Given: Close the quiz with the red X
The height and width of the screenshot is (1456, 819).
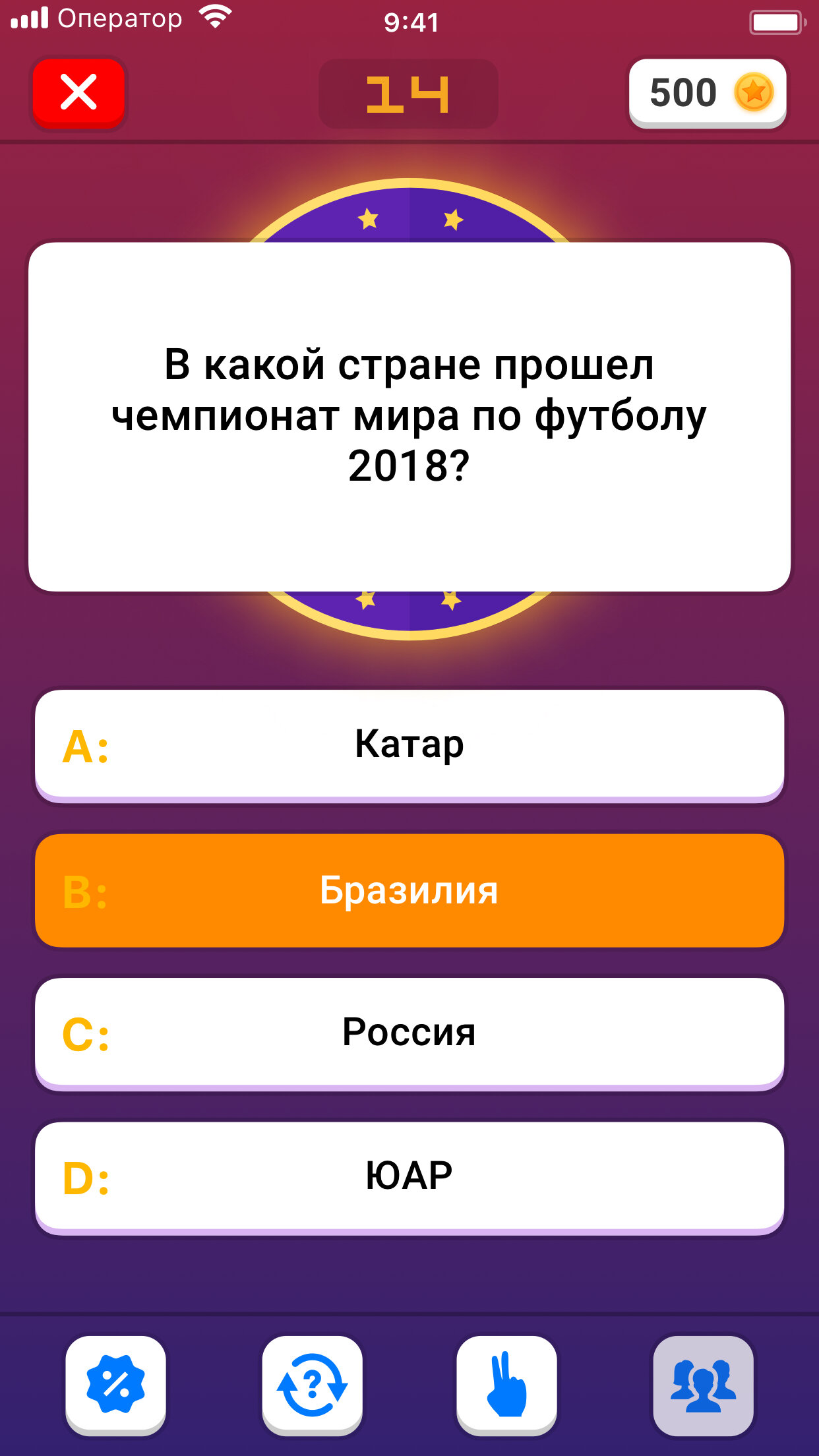Looking at the screenshot, I should 78,93.
